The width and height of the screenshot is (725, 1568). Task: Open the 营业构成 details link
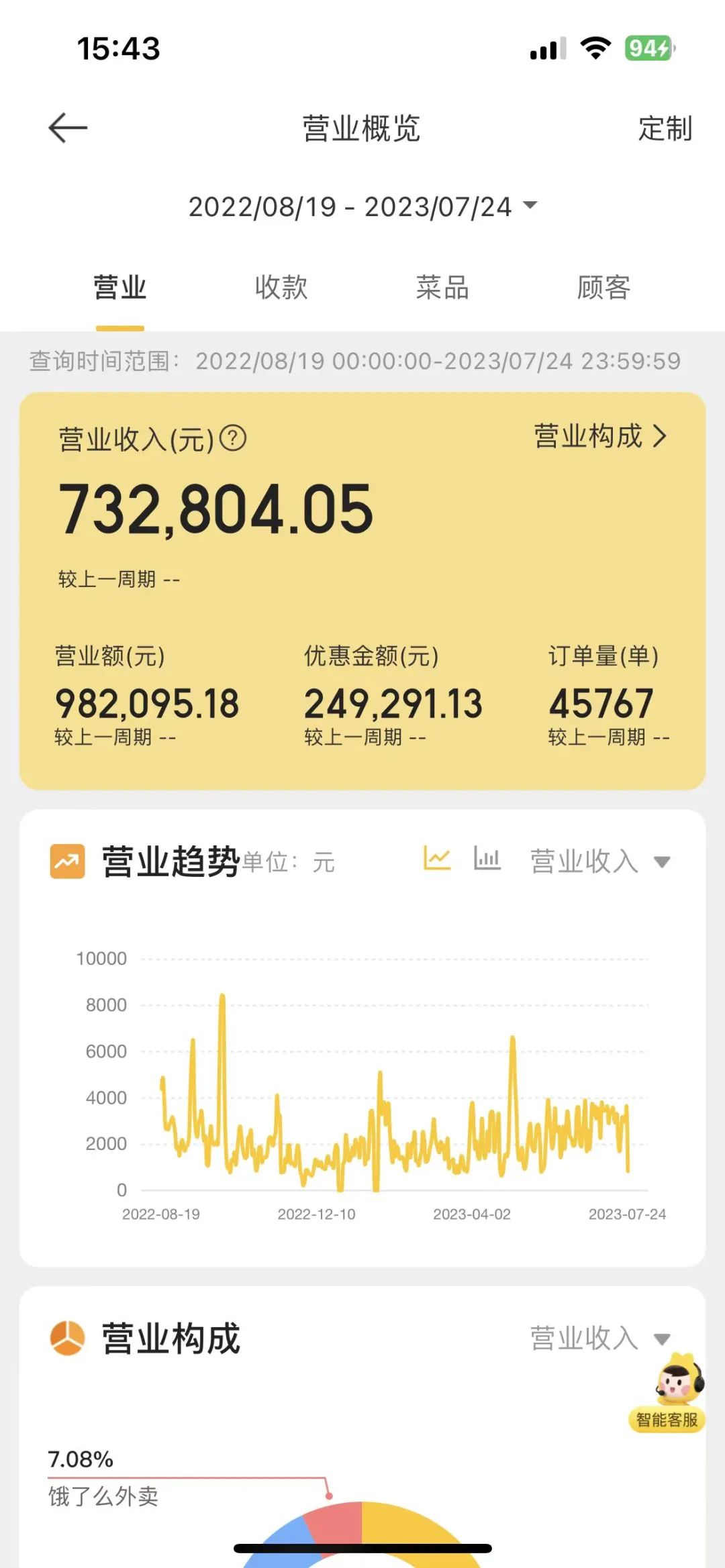(600, 436)
